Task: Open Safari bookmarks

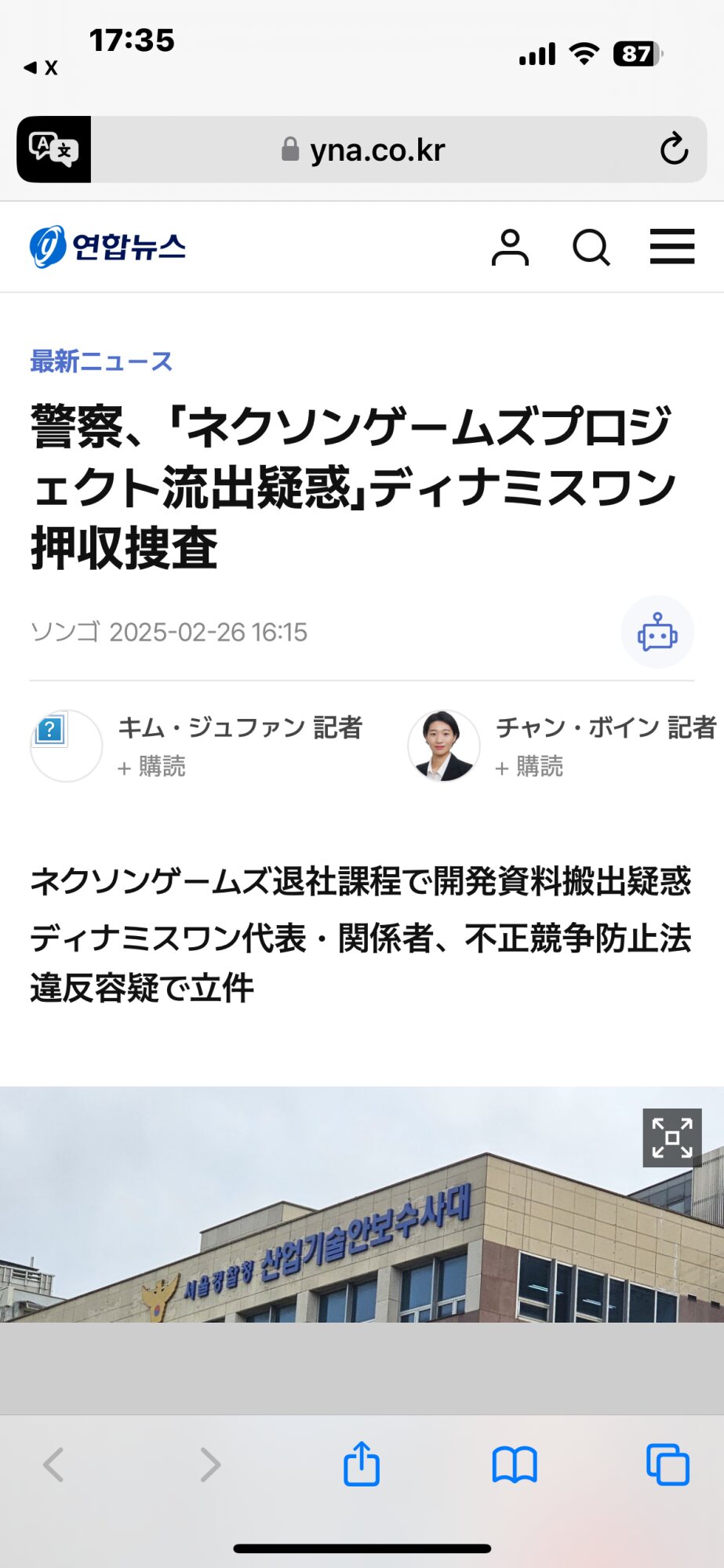Action: coord(515,1464)
